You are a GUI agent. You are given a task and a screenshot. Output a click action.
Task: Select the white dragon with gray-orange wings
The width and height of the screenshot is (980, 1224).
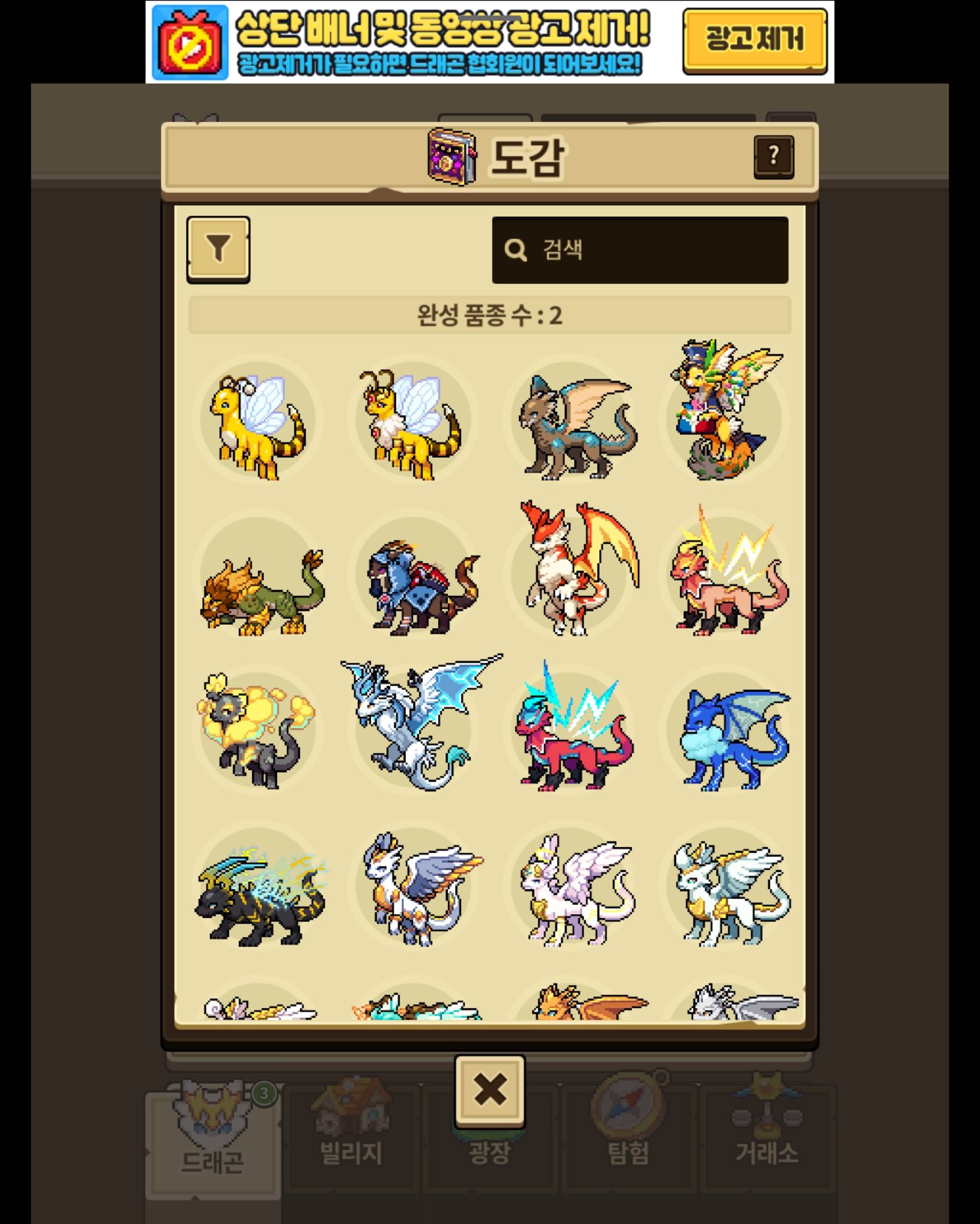pyautogui.click(x=419, y=889)
